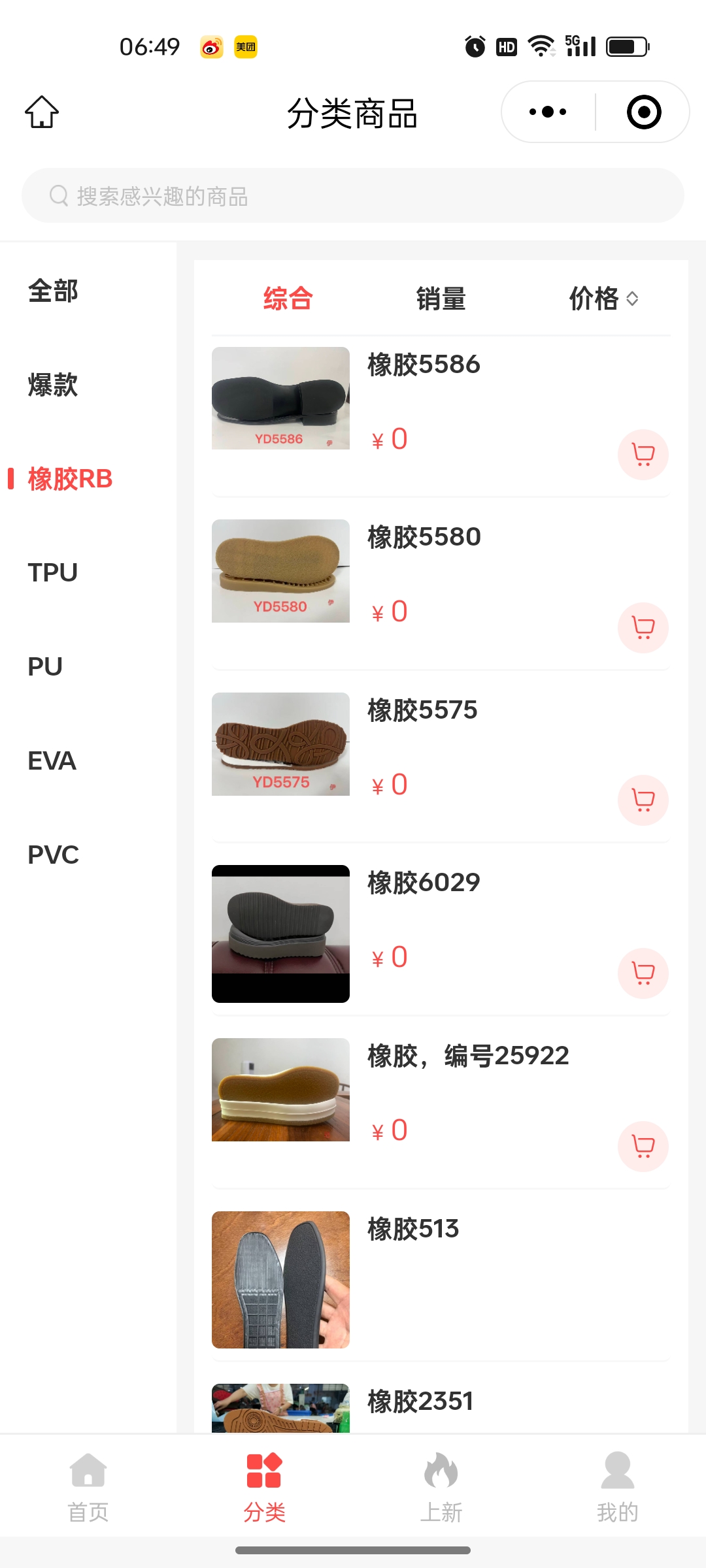Show the EVA category
706x1568 pixels.
coord(52,760)
